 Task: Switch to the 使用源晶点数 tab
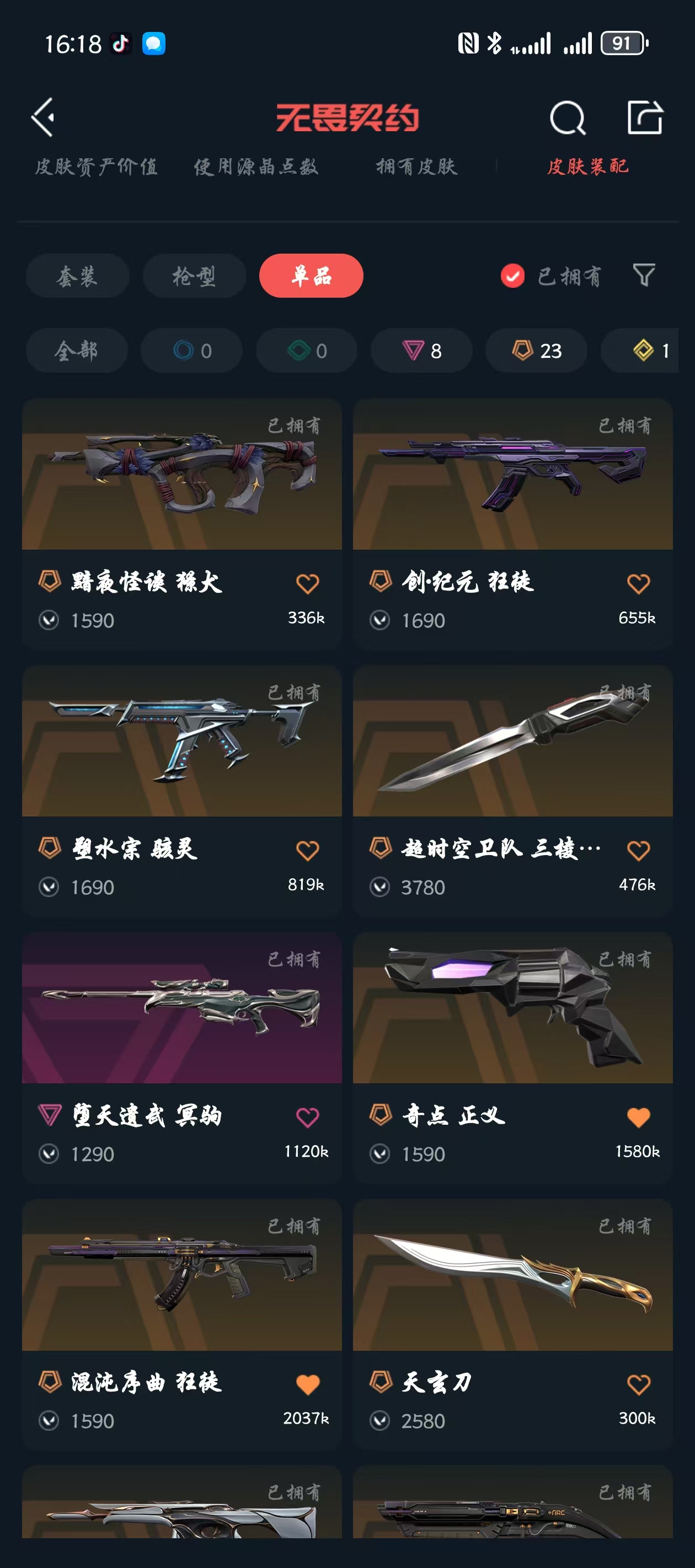(x=256, y=166)
